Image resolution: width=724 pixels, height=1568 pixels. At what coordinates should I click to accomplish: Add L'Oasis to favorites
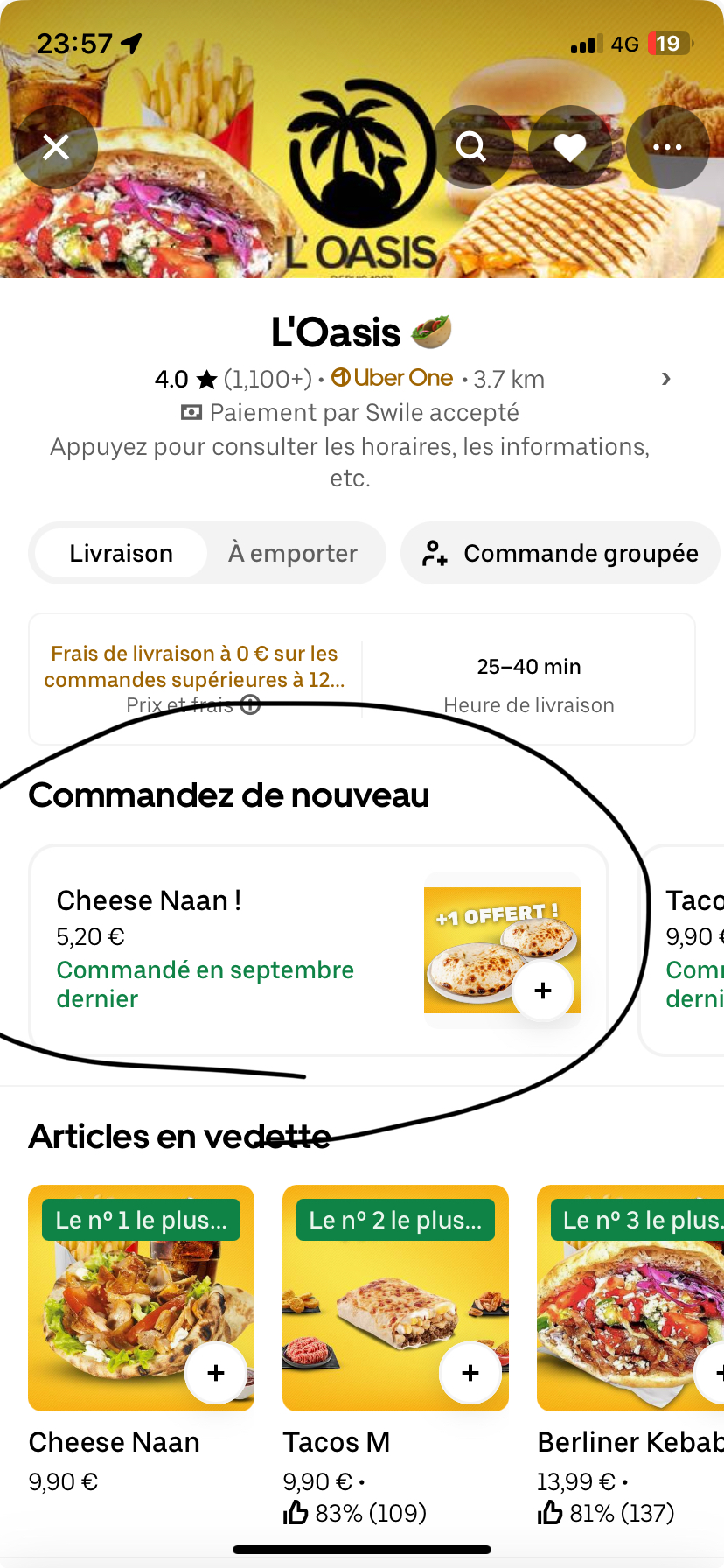(x=570, y=147)
